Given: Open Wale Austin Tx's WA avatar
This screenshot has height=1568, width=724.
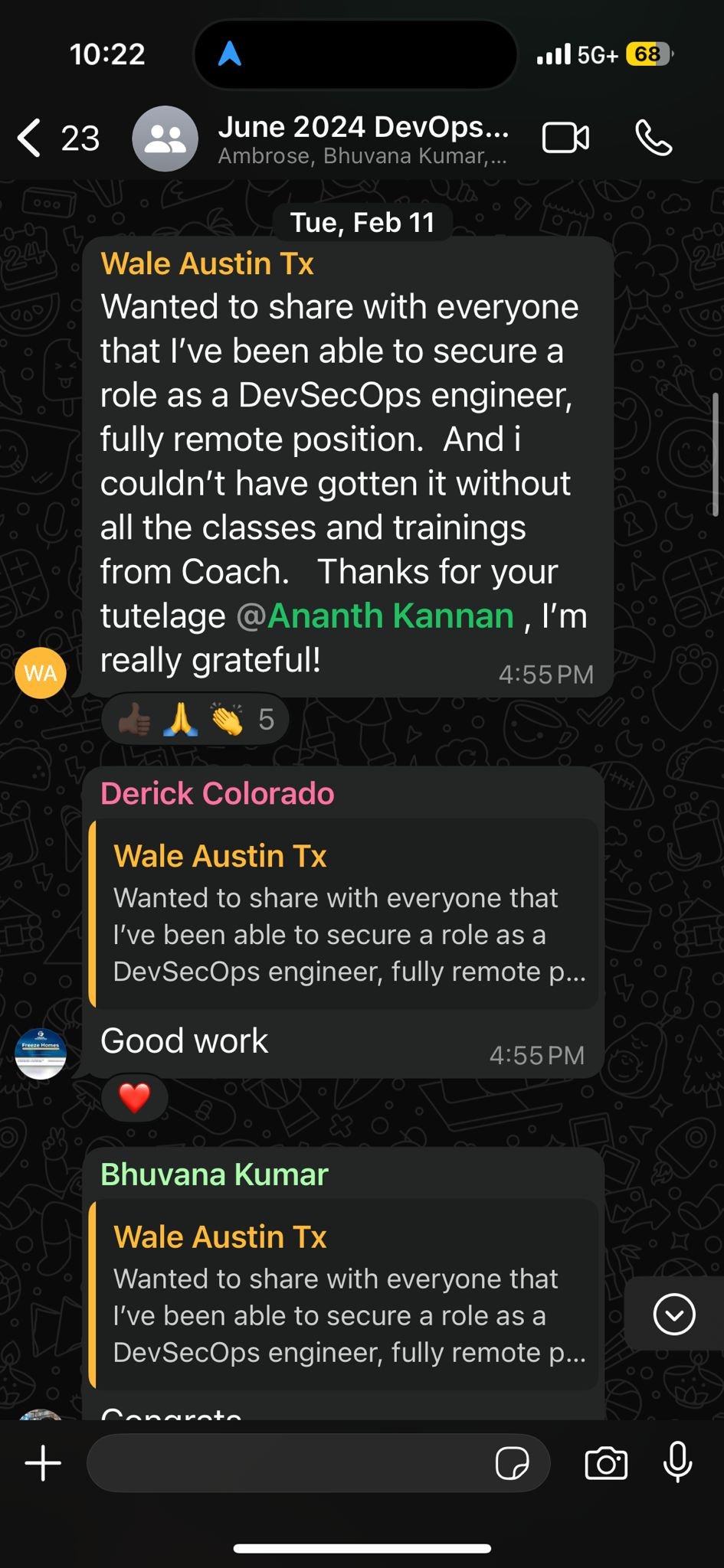Looking at the screenshot, I should click(x=41, y=673).
